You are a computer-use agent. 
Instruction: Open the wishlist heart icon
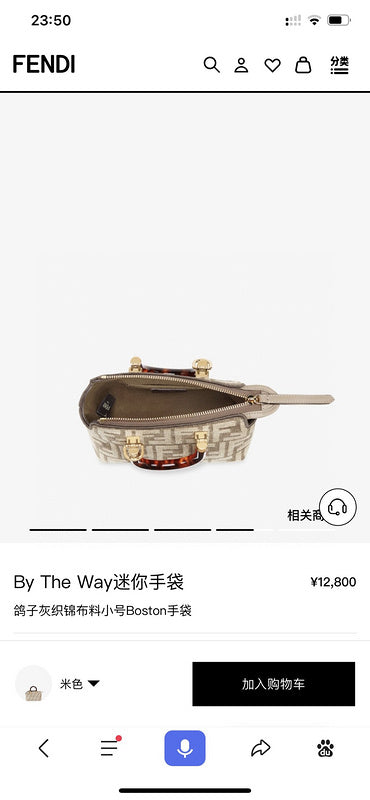(x=273, y=65)
